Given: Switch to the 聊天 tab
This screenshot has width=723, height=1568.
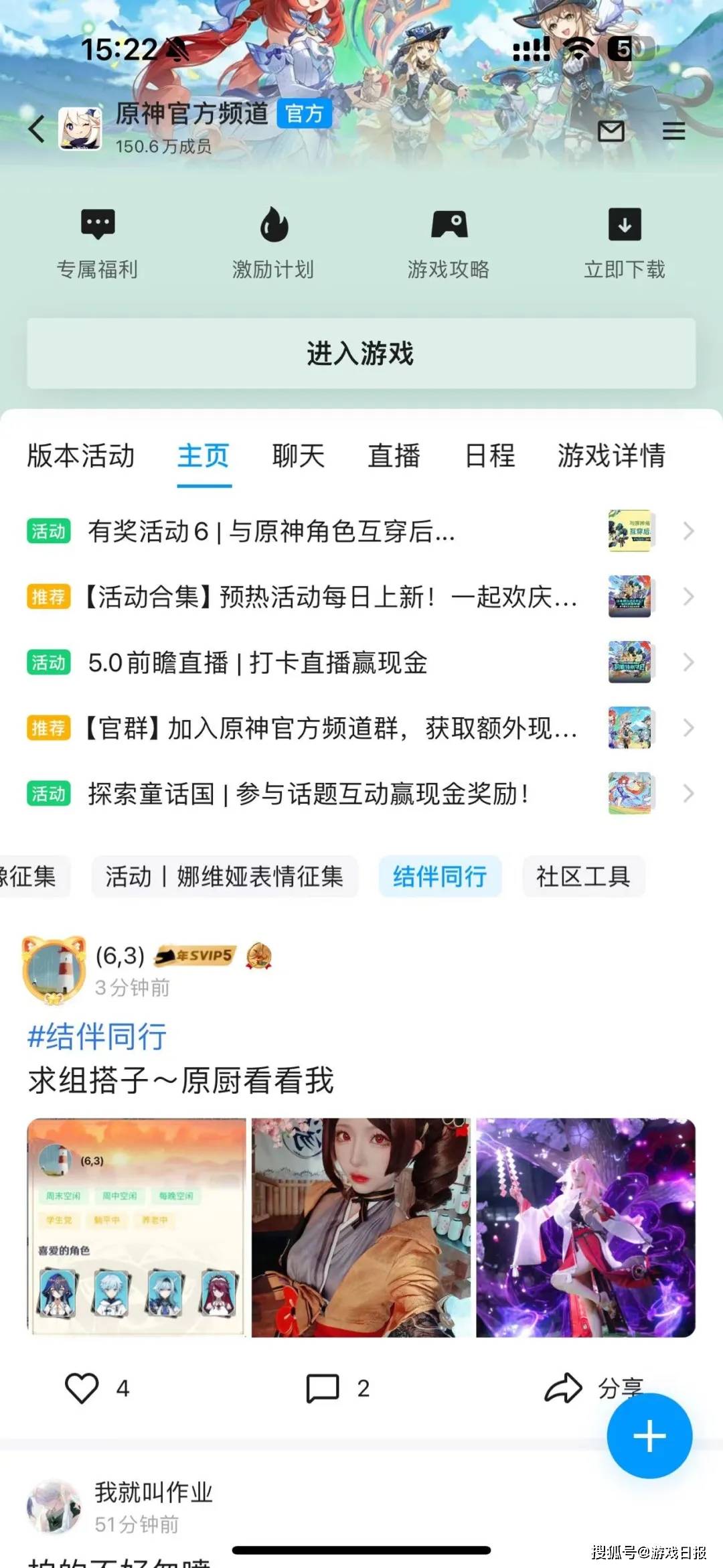Looking at the screenshot, I should [299, 456].
